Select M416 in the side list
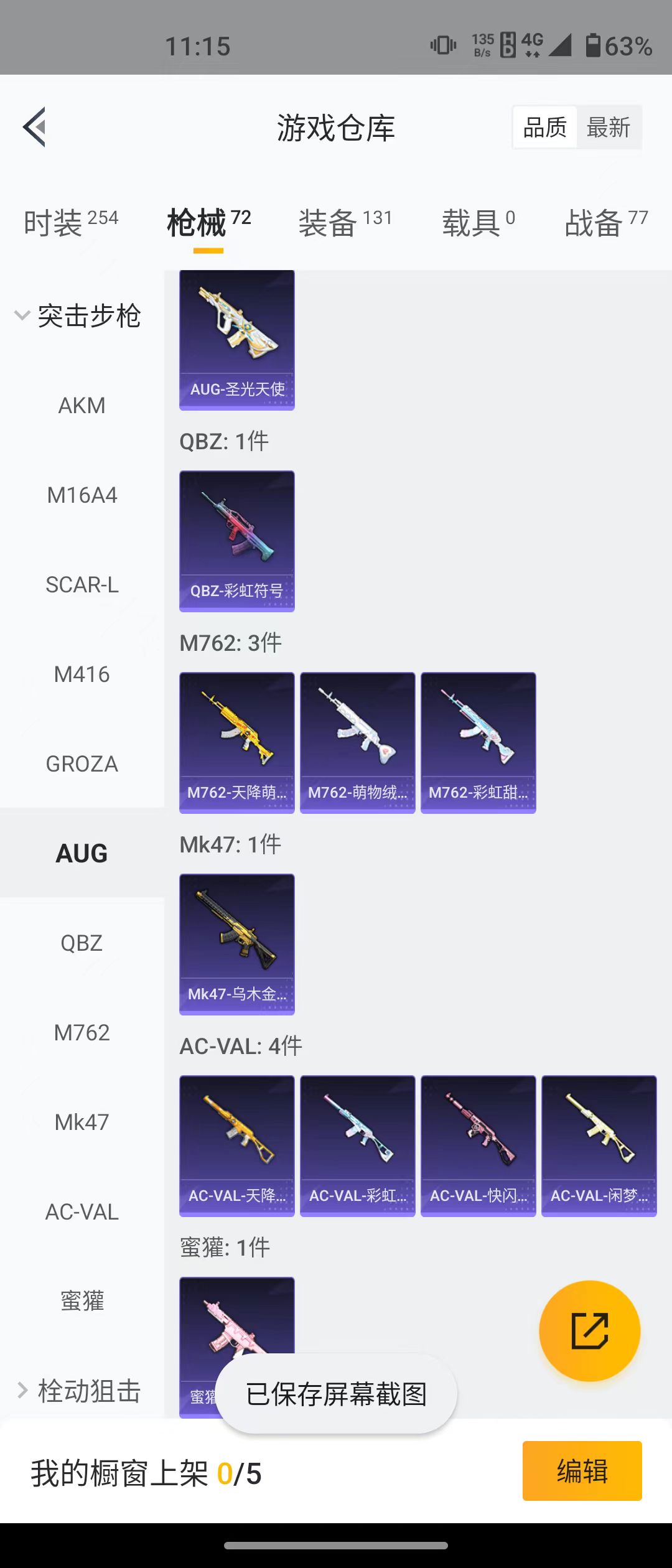 click(82, 674)
